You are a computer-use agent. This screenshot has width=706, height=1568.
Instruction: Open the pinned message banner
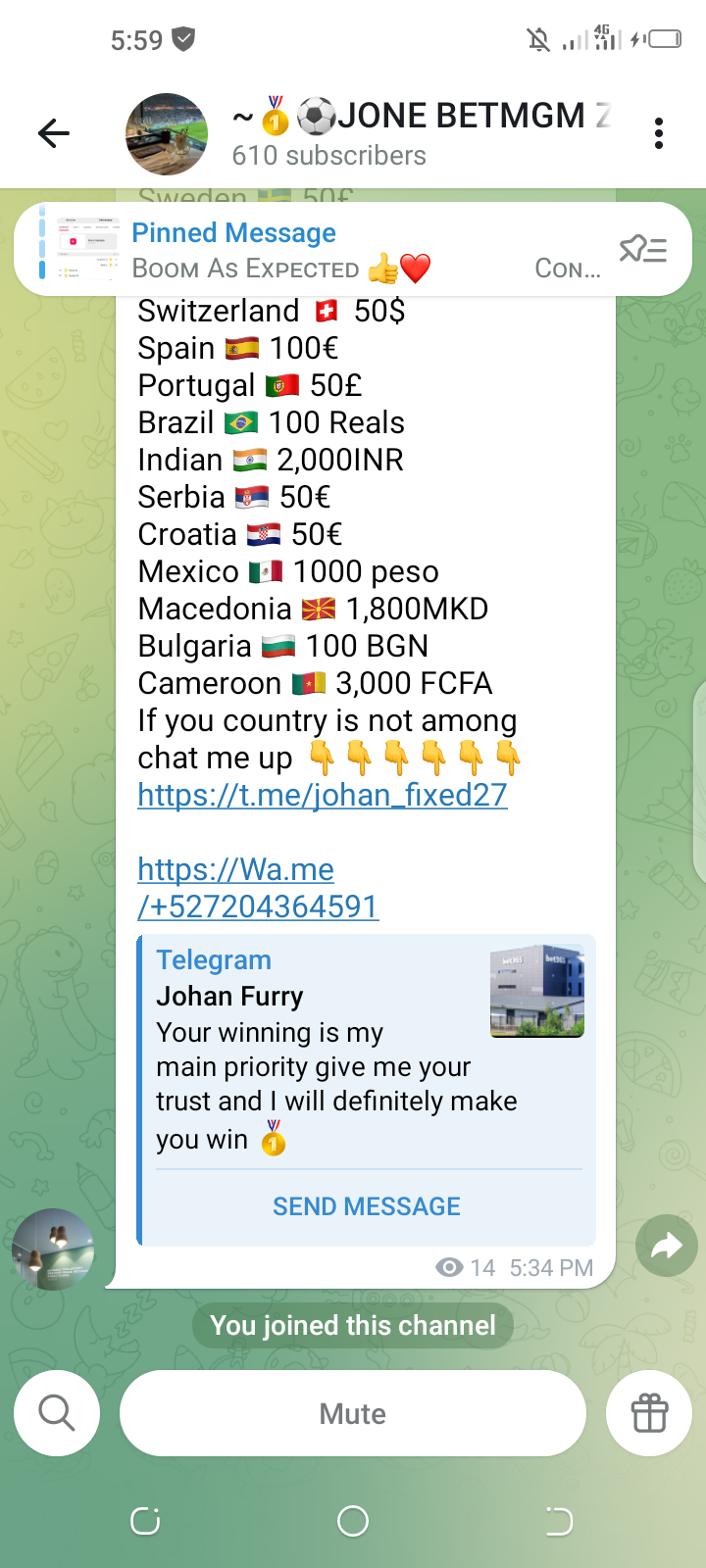(324, 250)
